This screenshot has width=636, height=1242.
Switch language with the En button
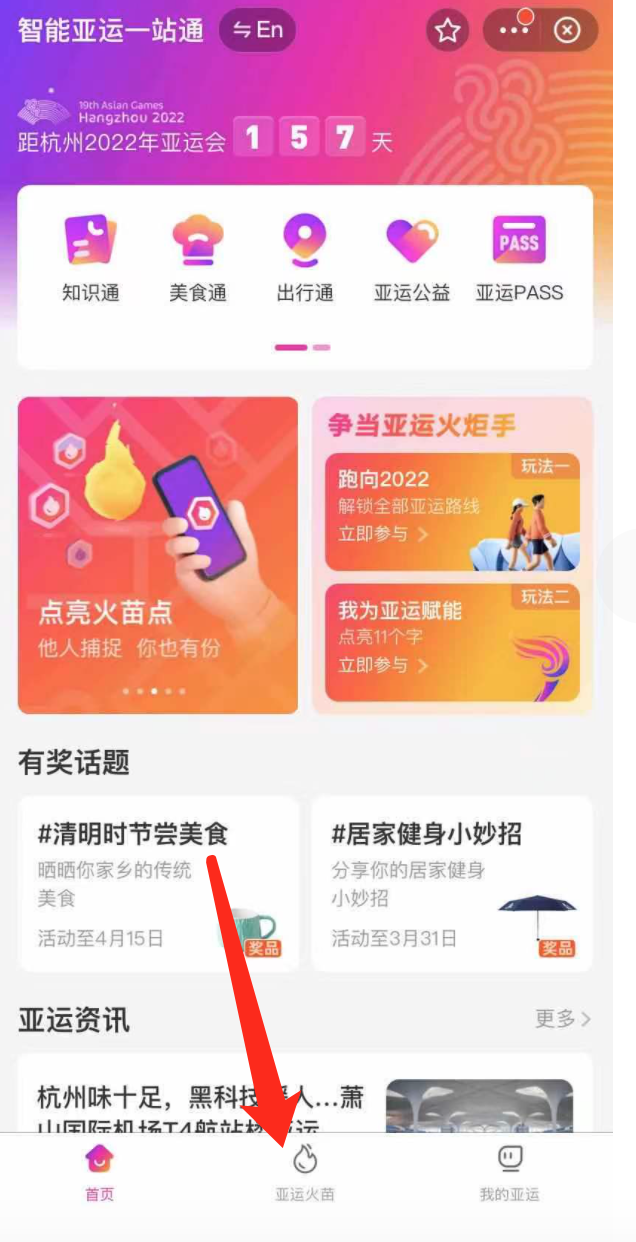click(258, 30)
